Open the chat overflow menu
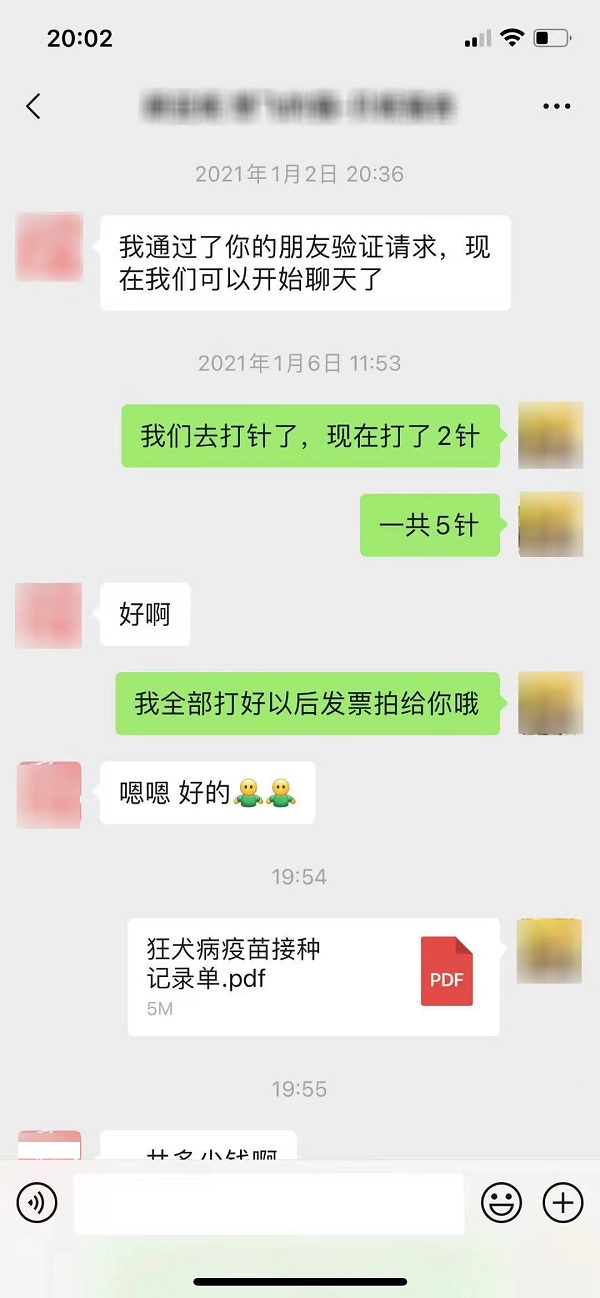The width and height of the screenshot is (600, 1298). [556, 106]
